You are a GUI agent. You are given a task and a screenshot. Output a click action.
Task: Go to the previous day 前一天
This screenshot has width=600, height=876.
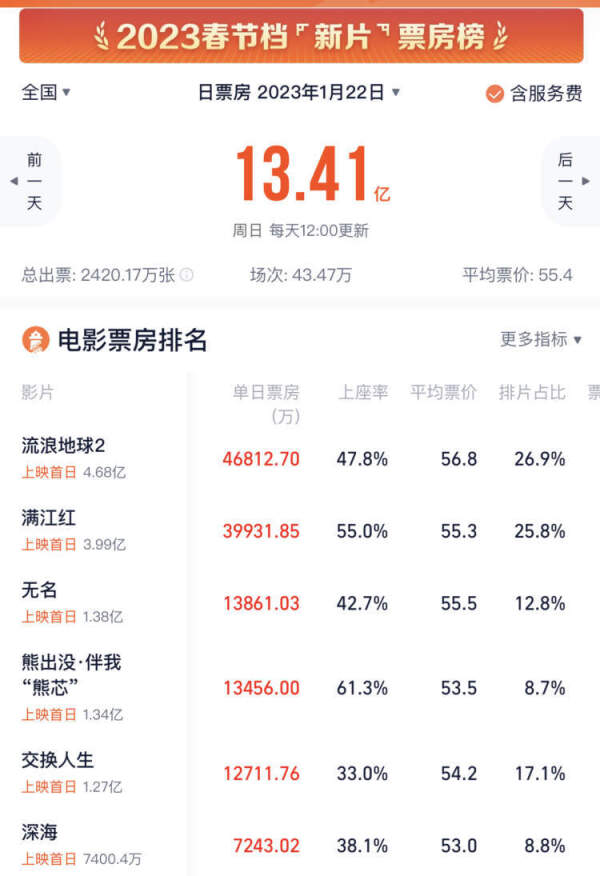pyautogui.click(x=33, y=181)
